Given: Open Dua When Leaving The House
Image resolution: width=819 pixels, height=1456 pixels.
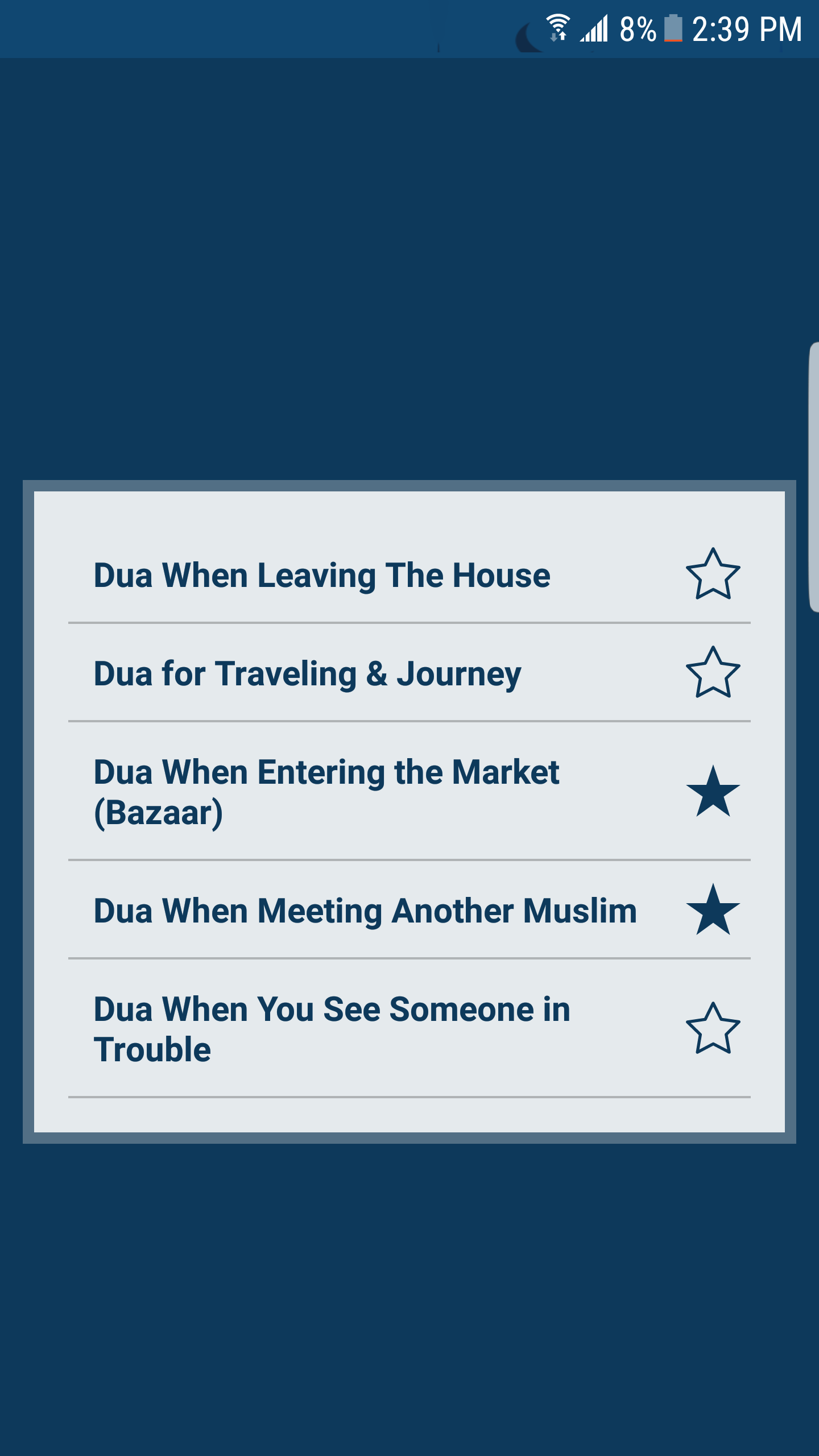Looking at the screenshot, I should coord(322,575).
